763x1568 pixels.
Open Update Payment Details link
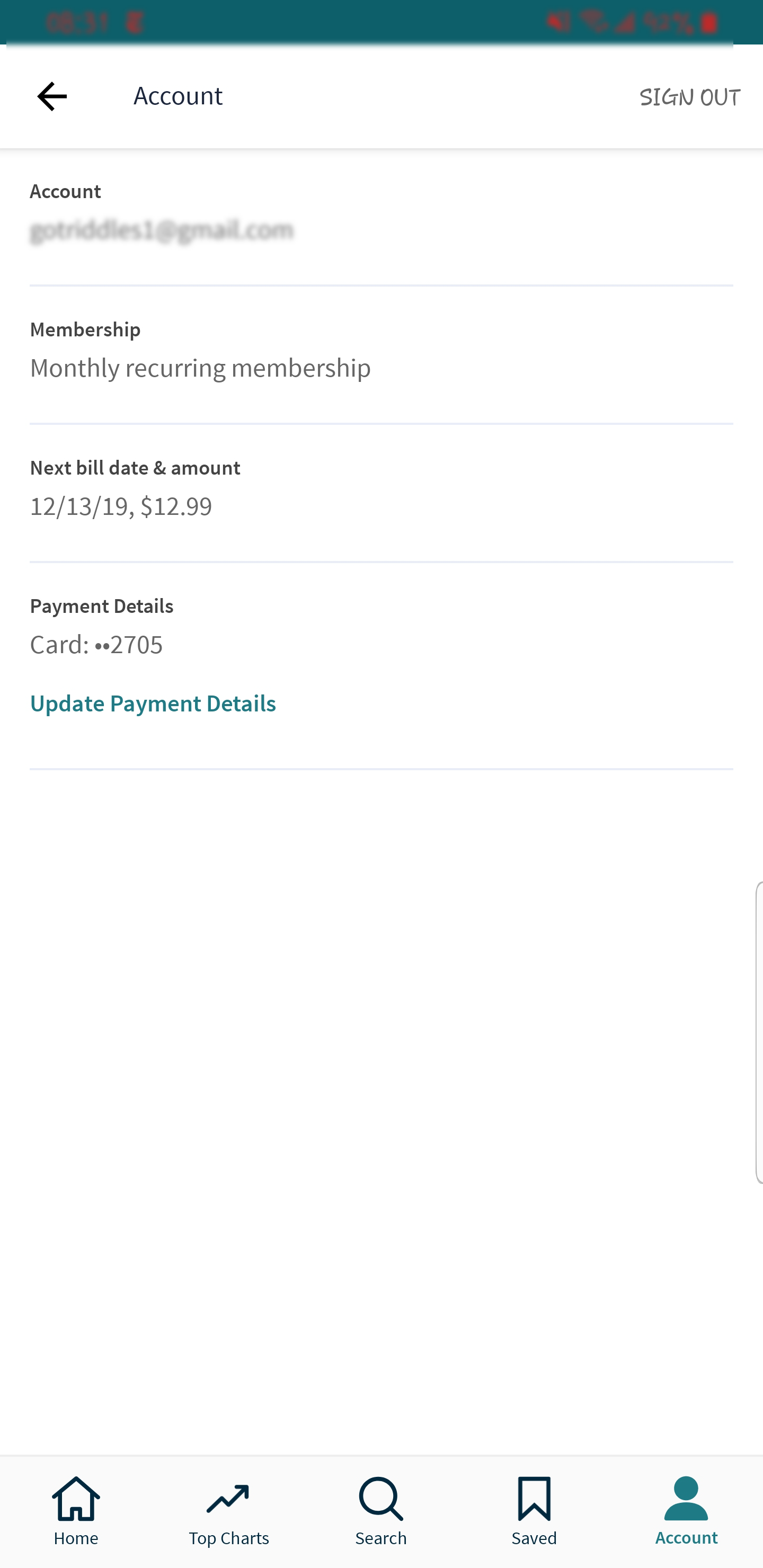(x=153, y=703)
